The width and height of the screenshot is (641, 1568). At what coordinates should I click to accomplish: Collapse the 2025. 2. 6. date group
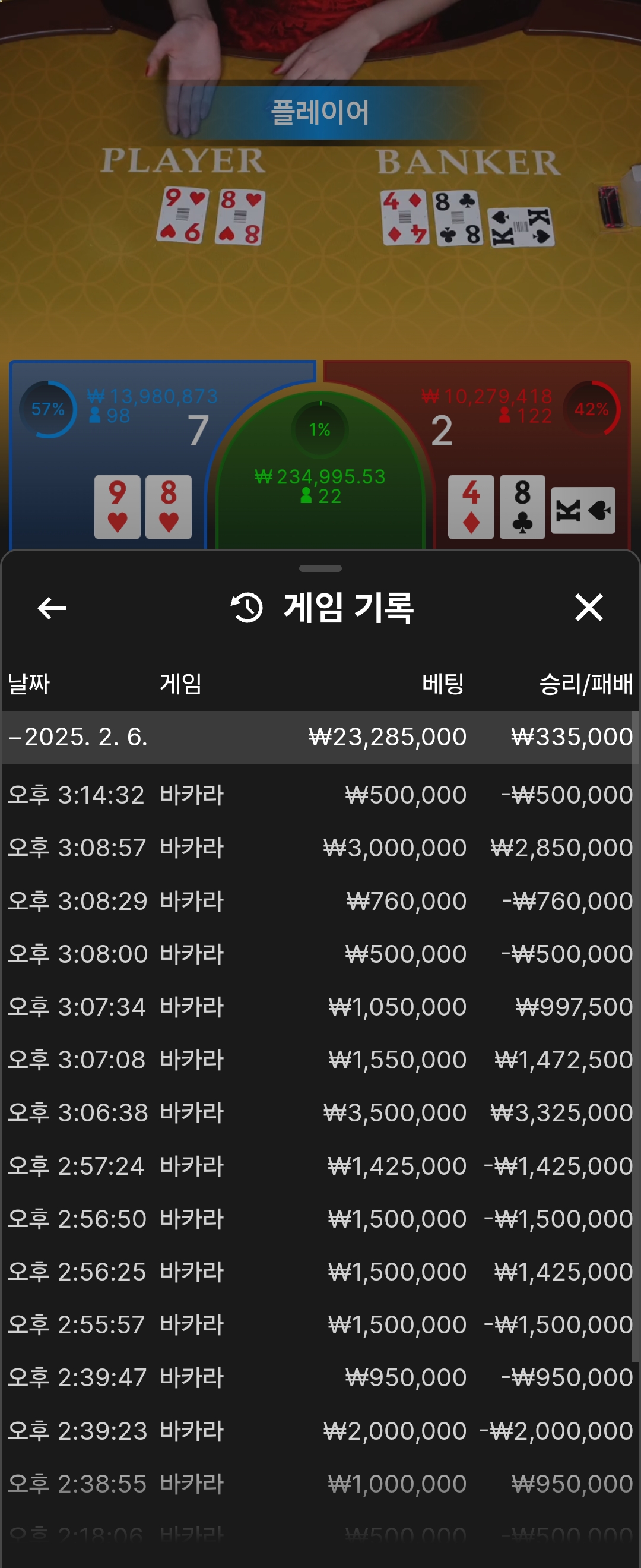point(79,737)
